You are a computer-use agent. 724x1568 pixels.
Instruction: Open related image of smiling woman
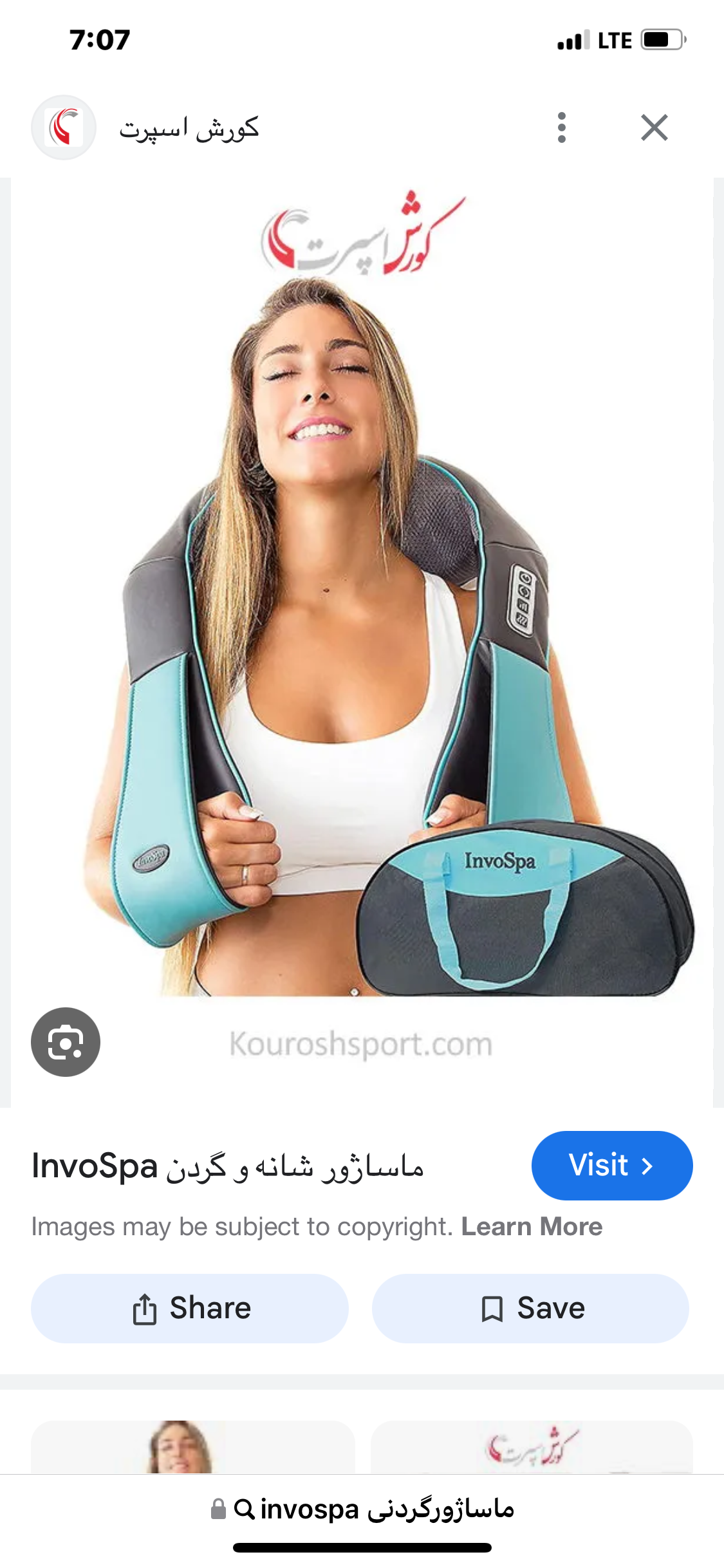193,1447
